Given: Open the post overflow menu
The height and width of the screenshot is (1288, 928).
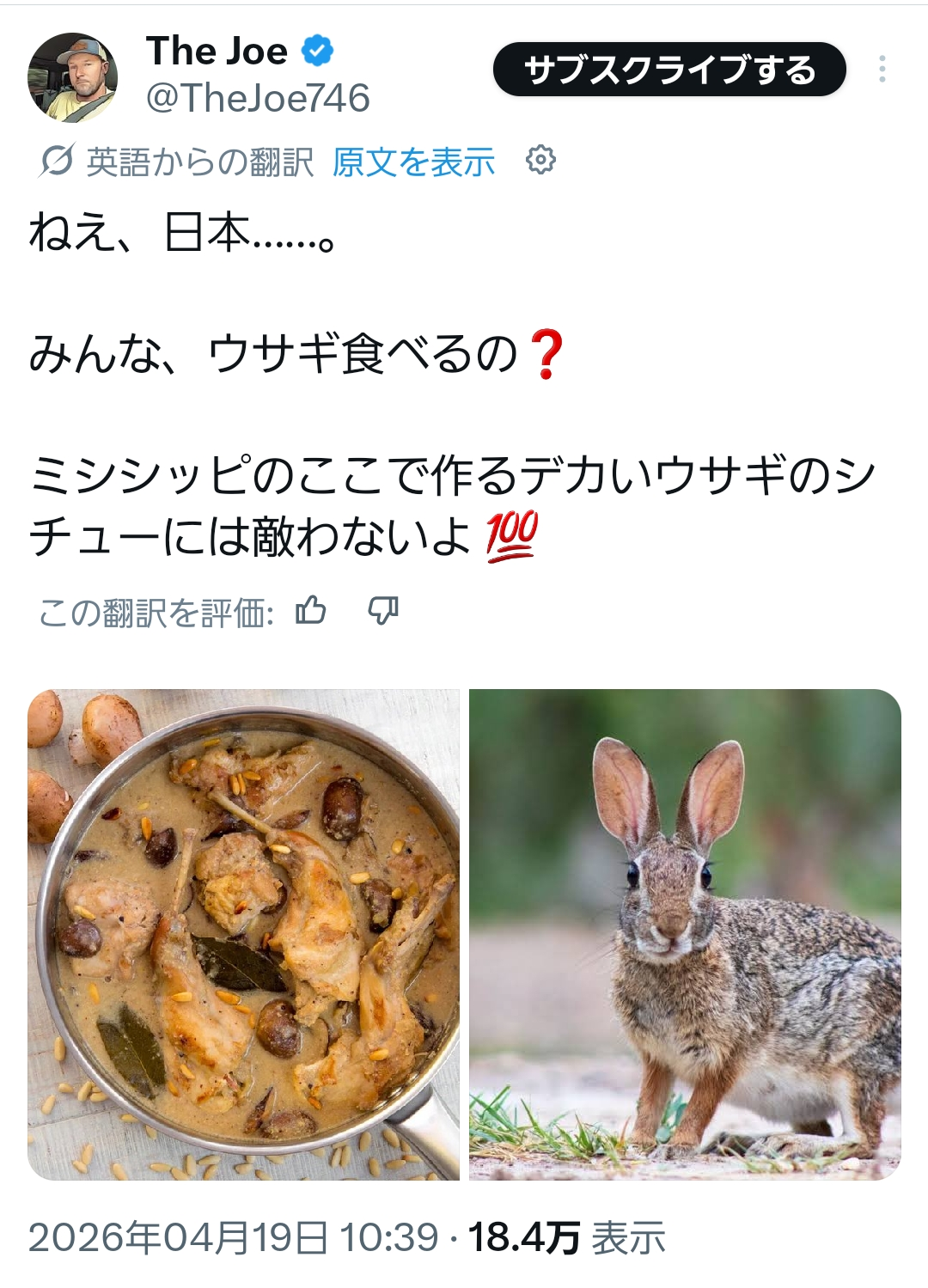Looking at the screenshot, I should [x=882, y=70].
